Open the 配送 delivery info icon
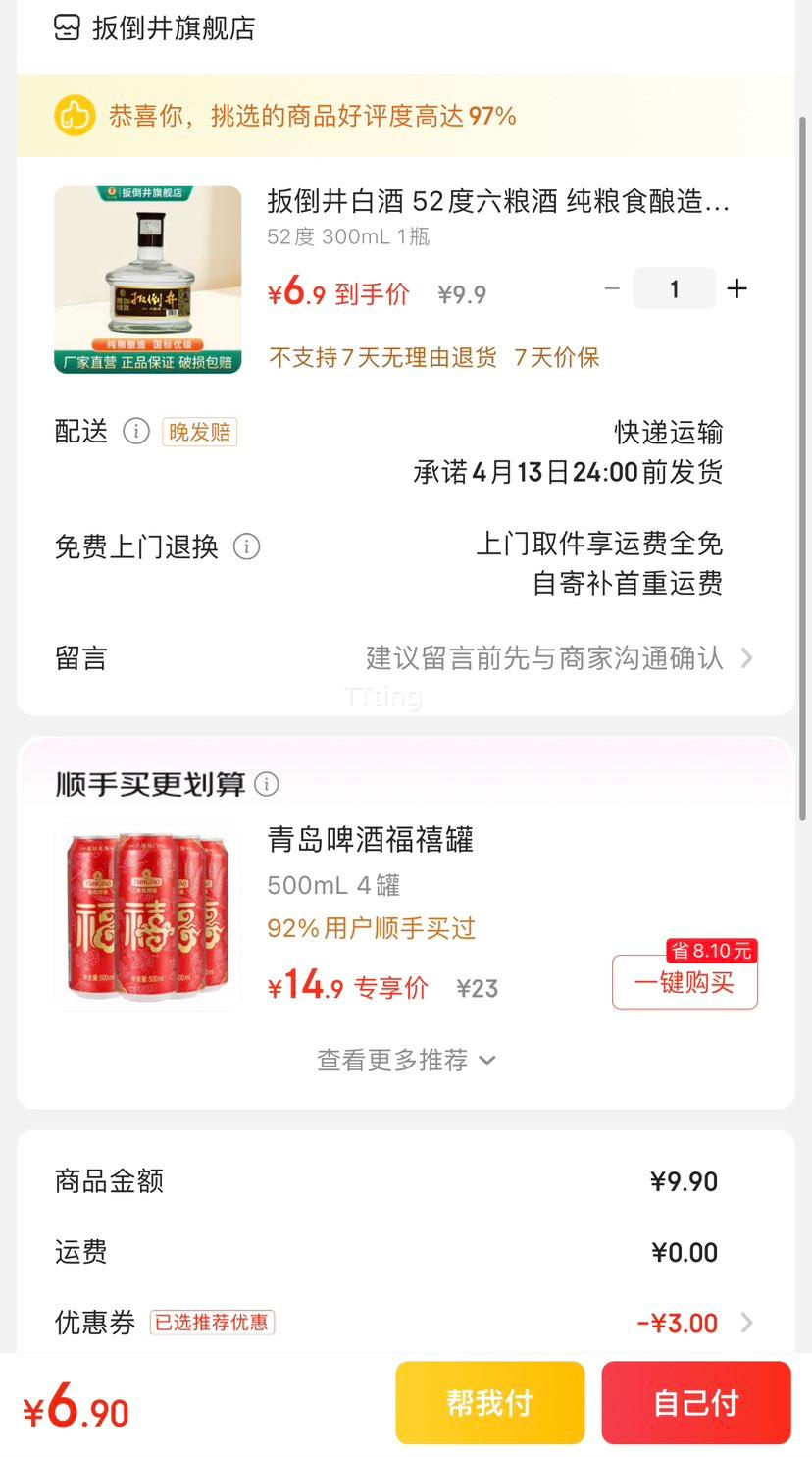Viewport: 812px width, 1457px height. coord(136,432)
